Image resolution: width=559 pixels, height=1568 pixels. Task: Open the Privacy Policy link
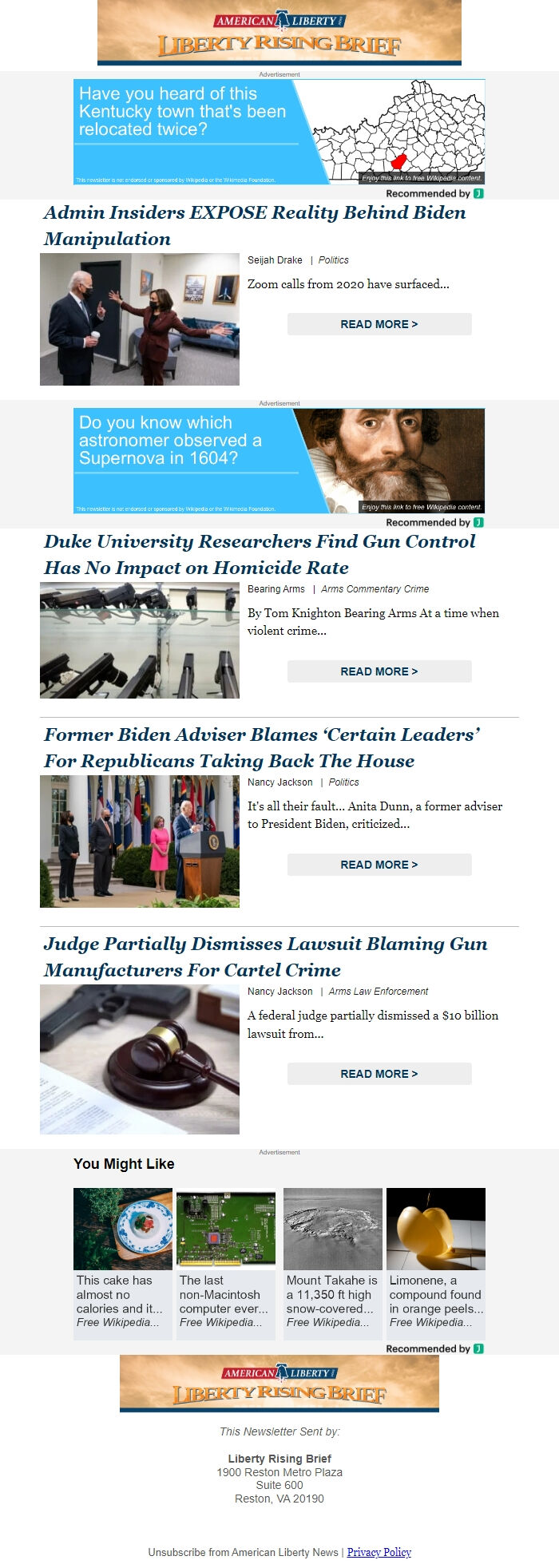[379, 1552]
